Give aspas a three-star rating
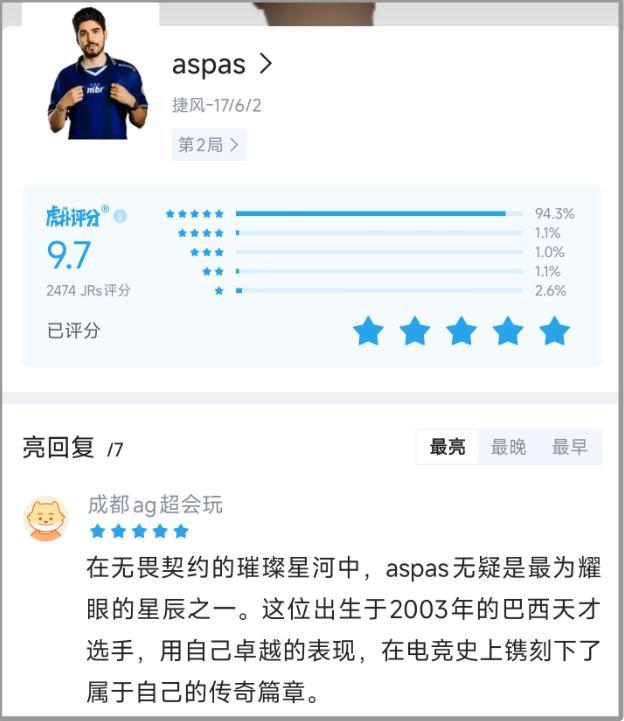624x721 pixels. (x=461, y=331)
